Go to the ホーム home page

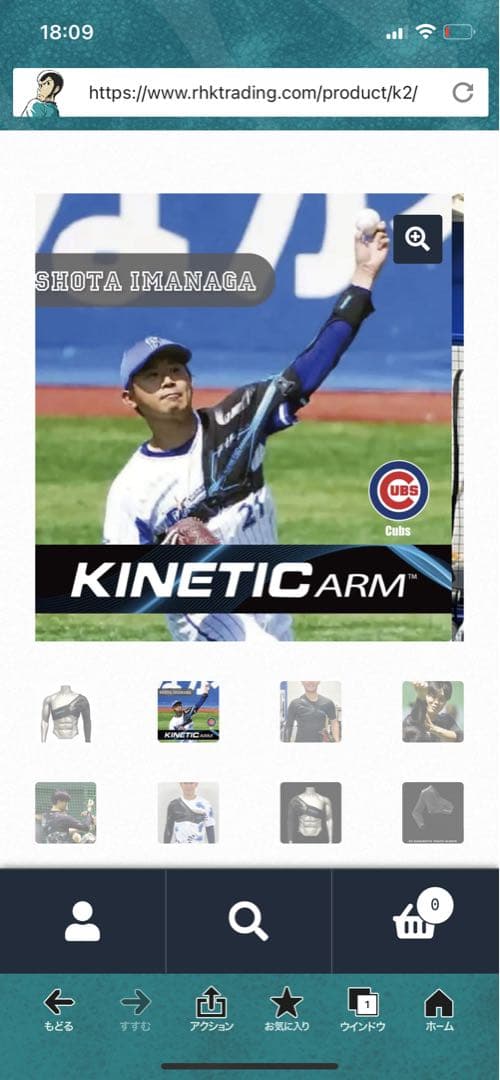439,1010
